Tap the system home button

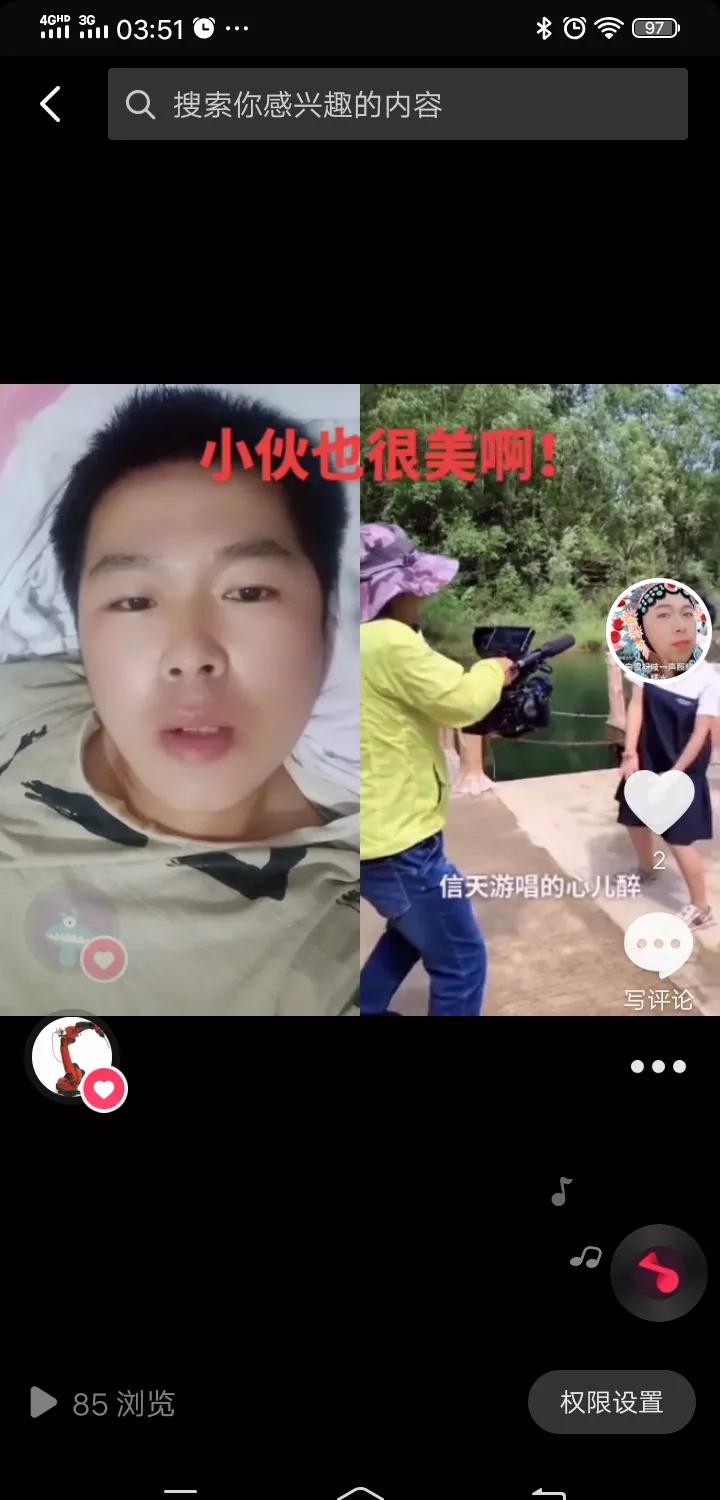360,1492
